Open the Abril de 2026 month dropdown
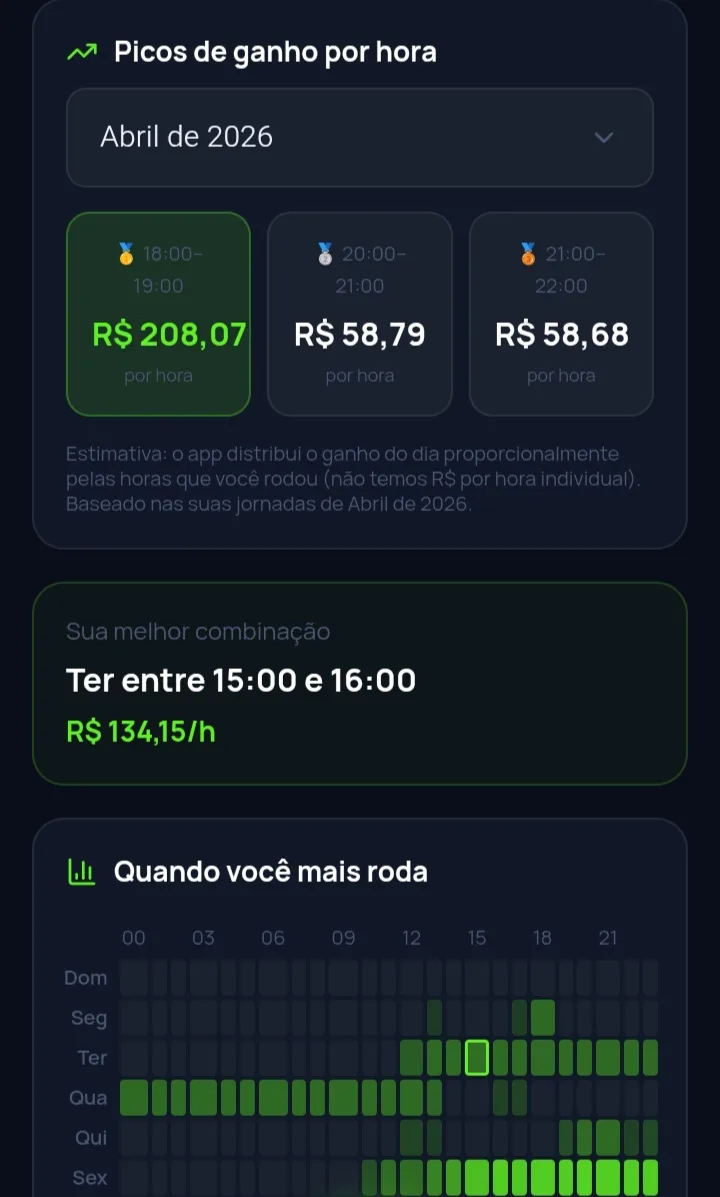The width and height of the screenshot is (720, 1197). pyautogui.click(x=360, y=137)
